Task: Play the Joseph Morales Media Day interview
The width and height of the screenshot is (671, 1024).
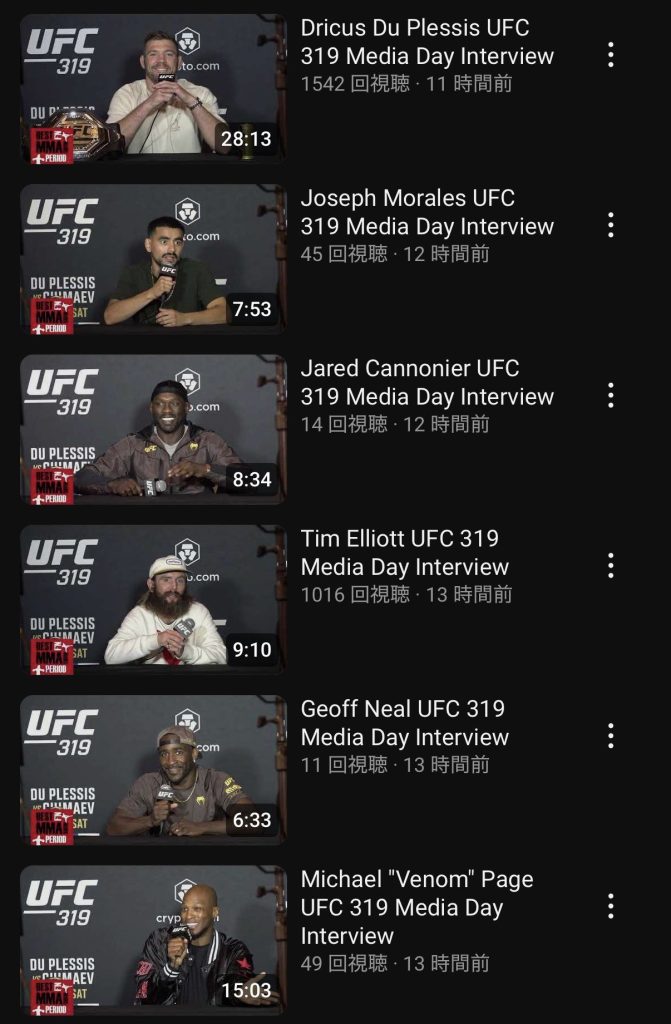Action: [152, 258]
